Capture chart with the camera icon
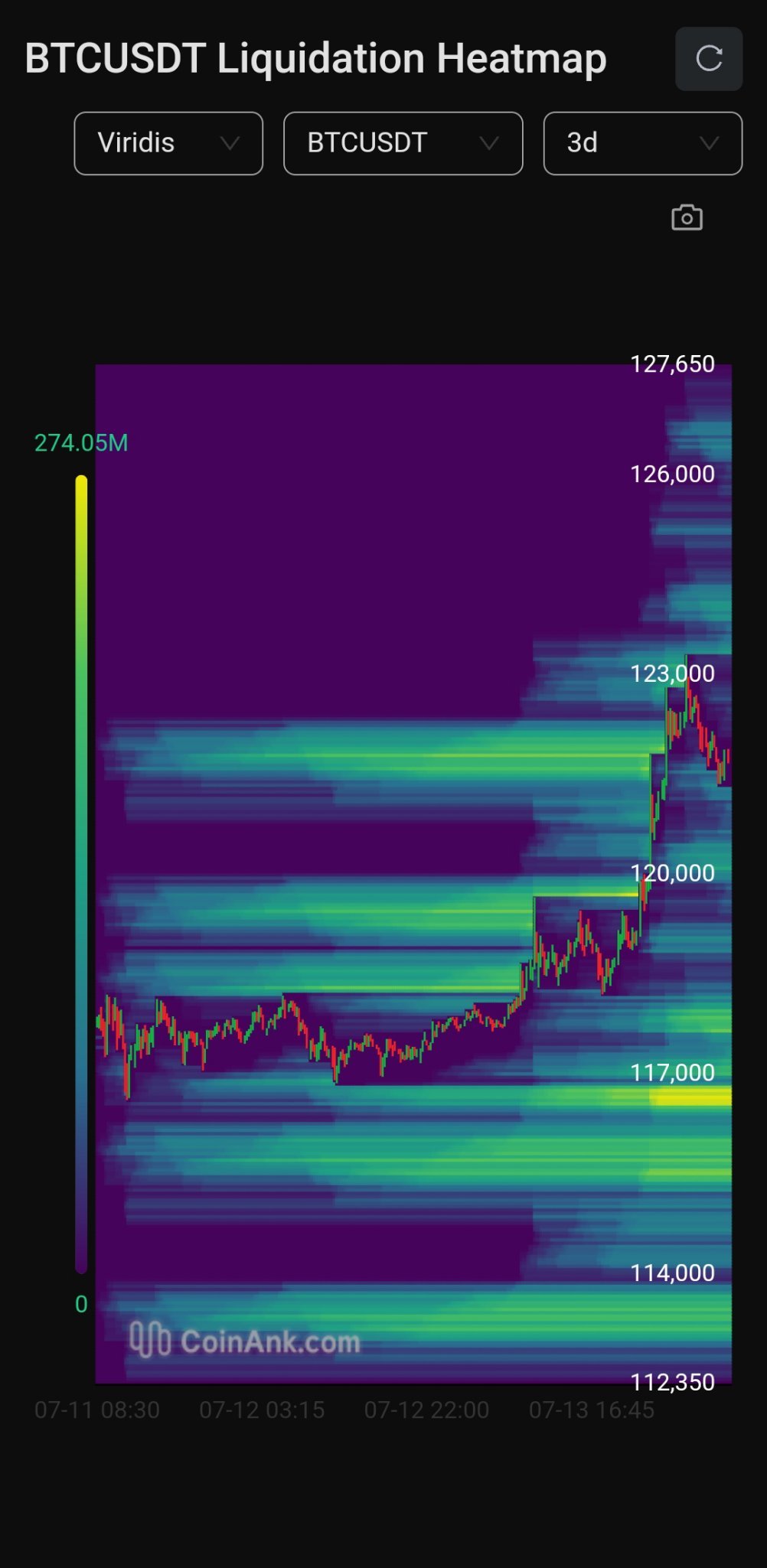767x1568 pixels. click(686, 217)
